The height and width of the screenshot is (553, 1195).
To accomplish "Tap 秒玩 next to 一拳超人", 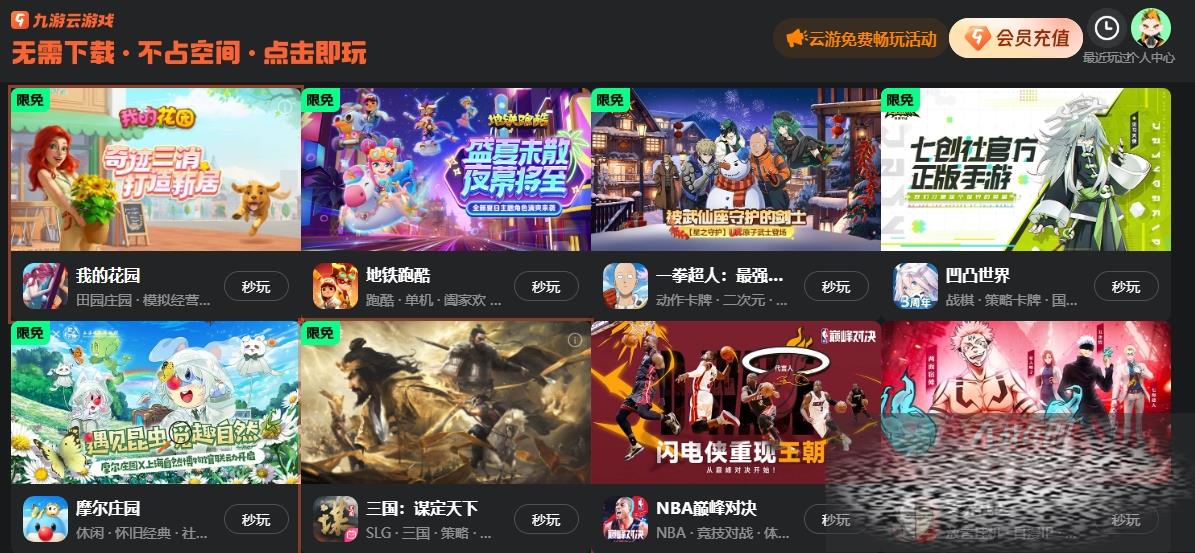I will point(836,287).
